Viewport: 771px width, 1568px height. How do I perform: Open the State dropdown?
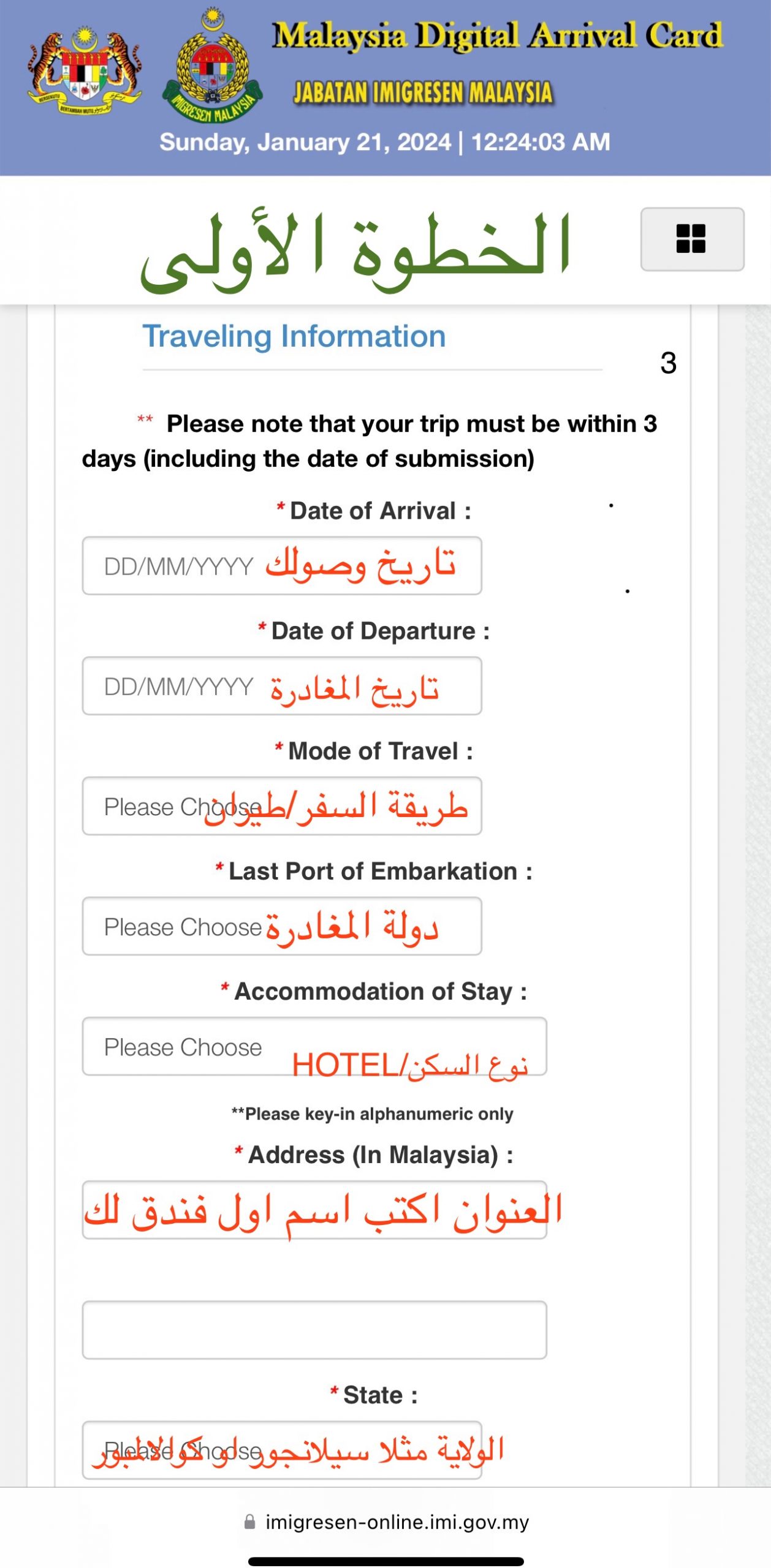(x=282, y=1449)
